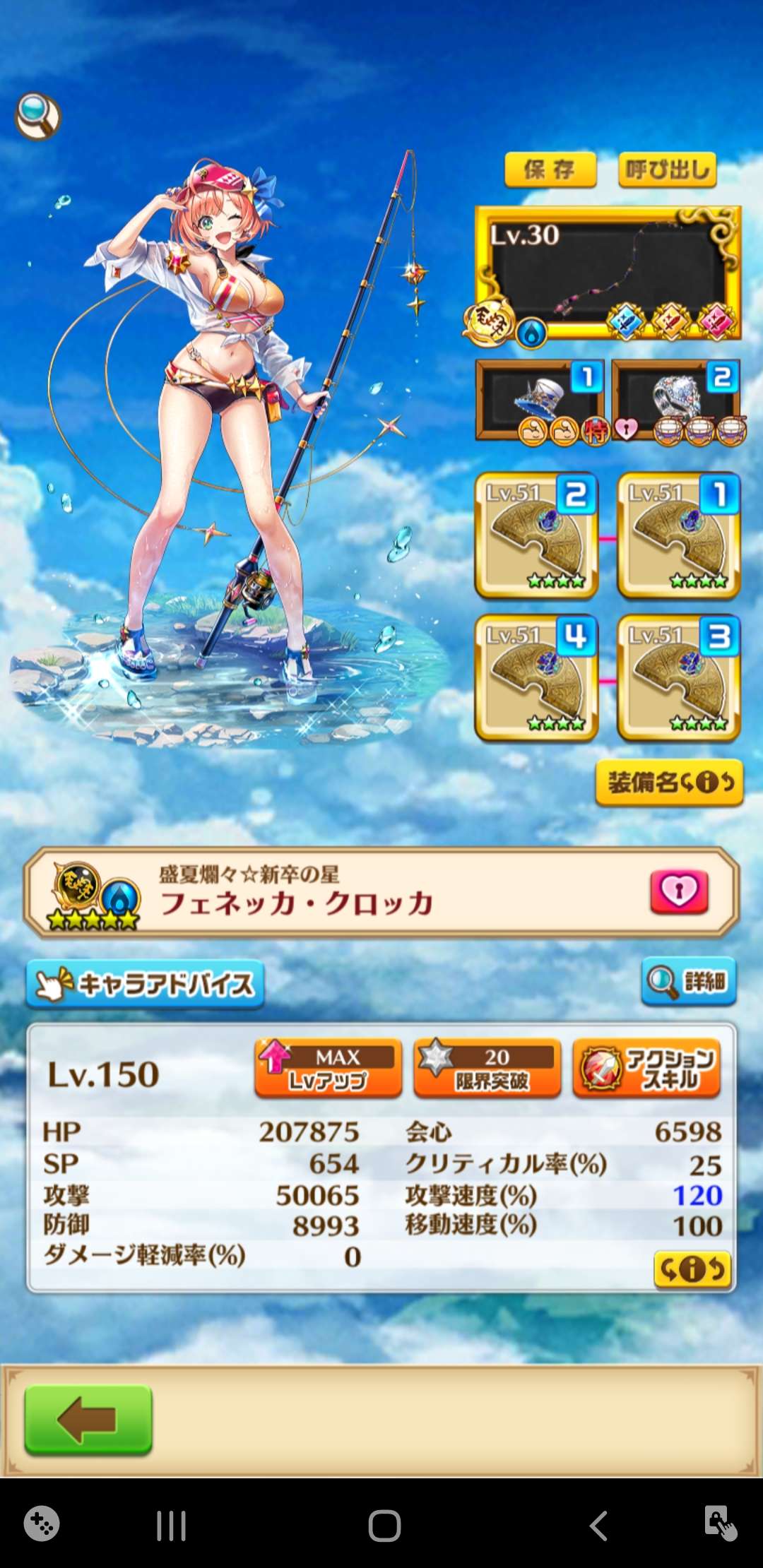763x1568 pixels.
Task: Open the Lv.30 weapon slot
Action: coord(608,273)
